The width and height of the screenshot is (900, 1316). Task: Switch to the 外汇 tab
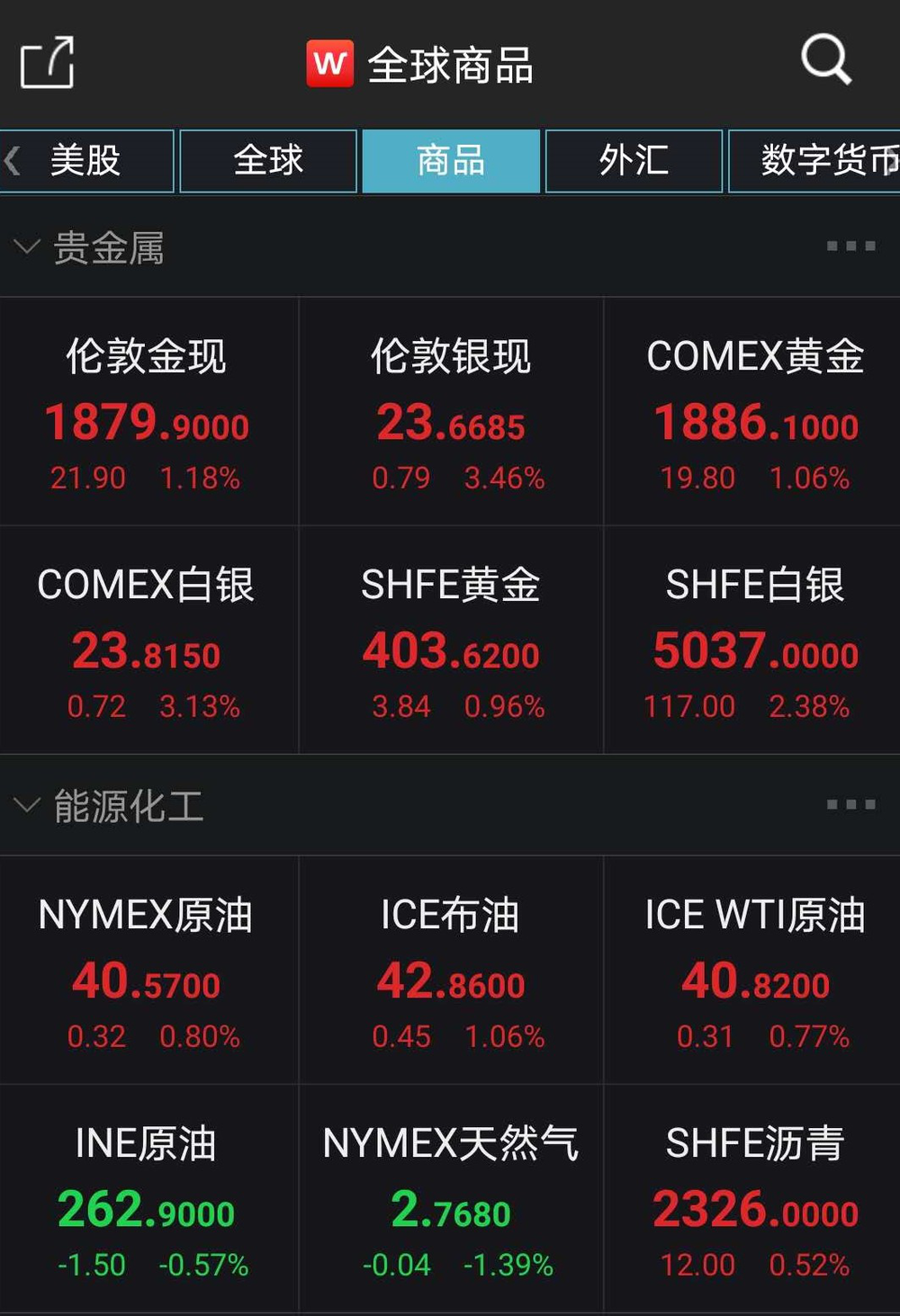click(x=634, y=161)
